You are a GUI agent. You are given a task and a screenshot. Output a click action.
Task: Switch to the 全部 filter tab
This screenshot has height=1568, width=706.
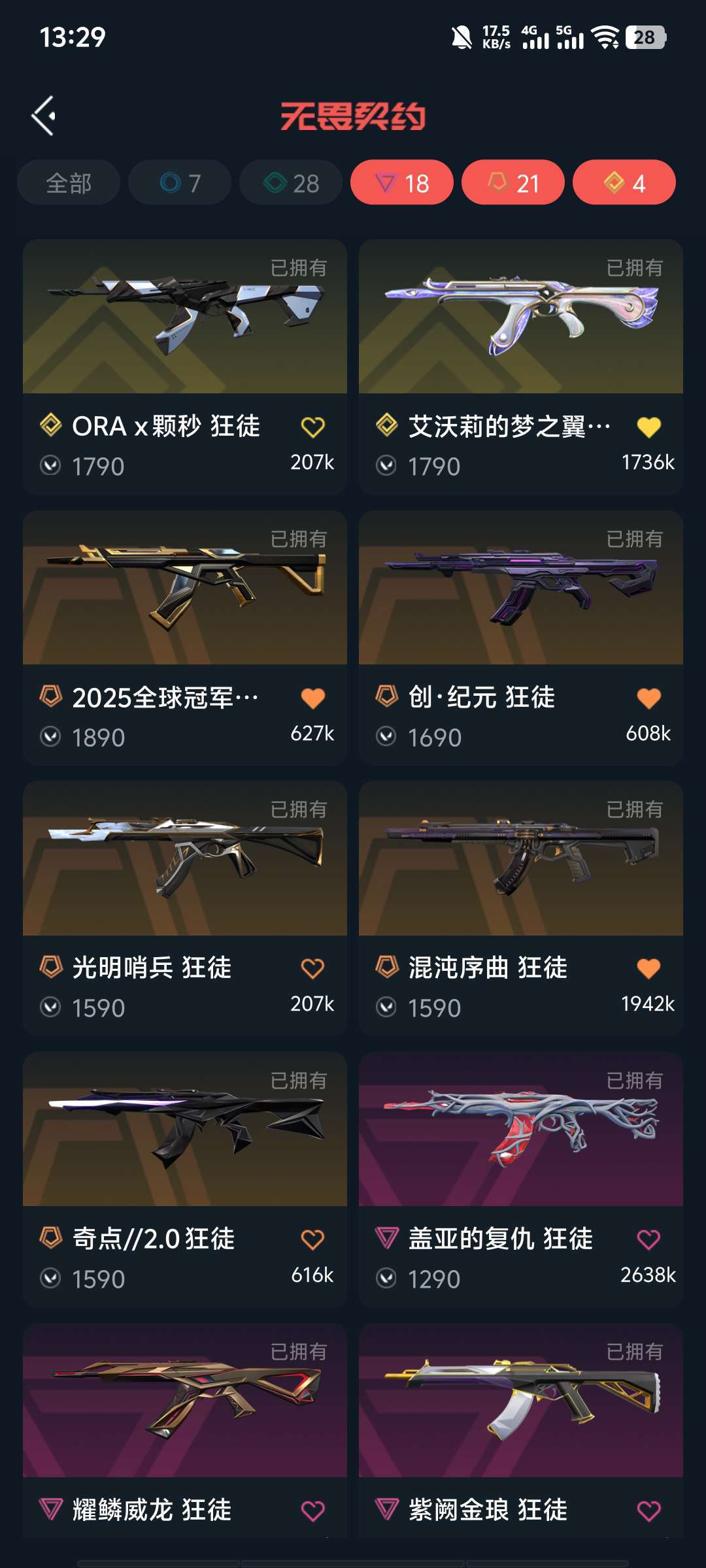coord(69,183)
